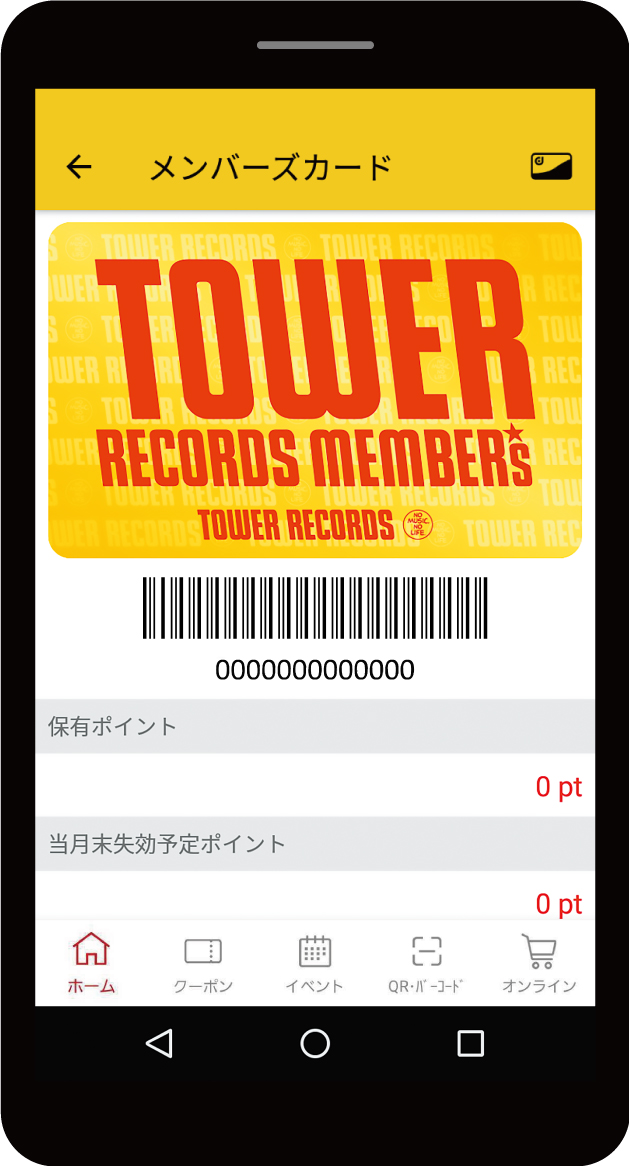The image size is (629, 1166).
Task: Switch to the ホーム tab
Action: (x=91, y=964)
